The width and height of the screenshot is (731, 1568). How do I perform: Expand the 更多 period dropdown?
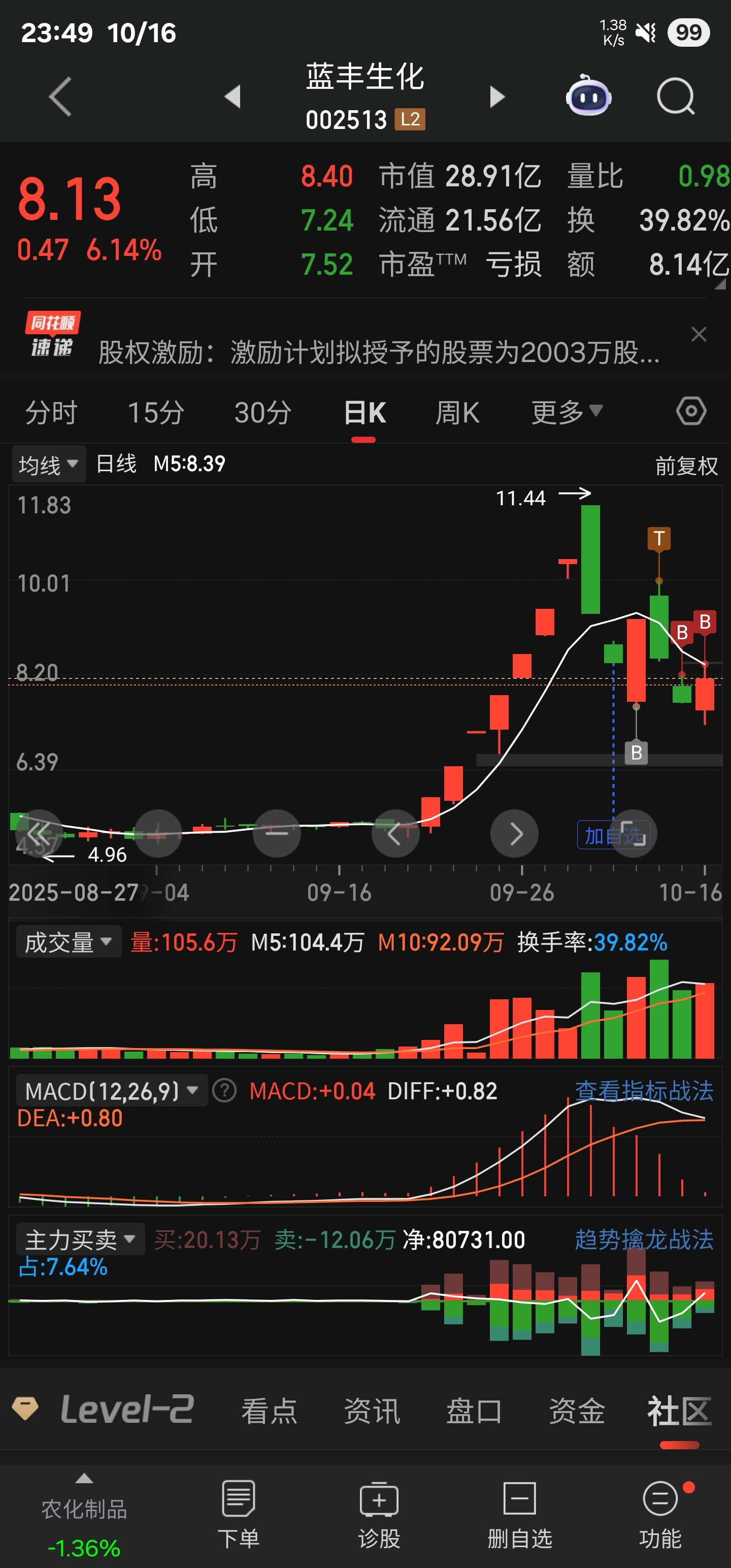[x=566, y=413]
